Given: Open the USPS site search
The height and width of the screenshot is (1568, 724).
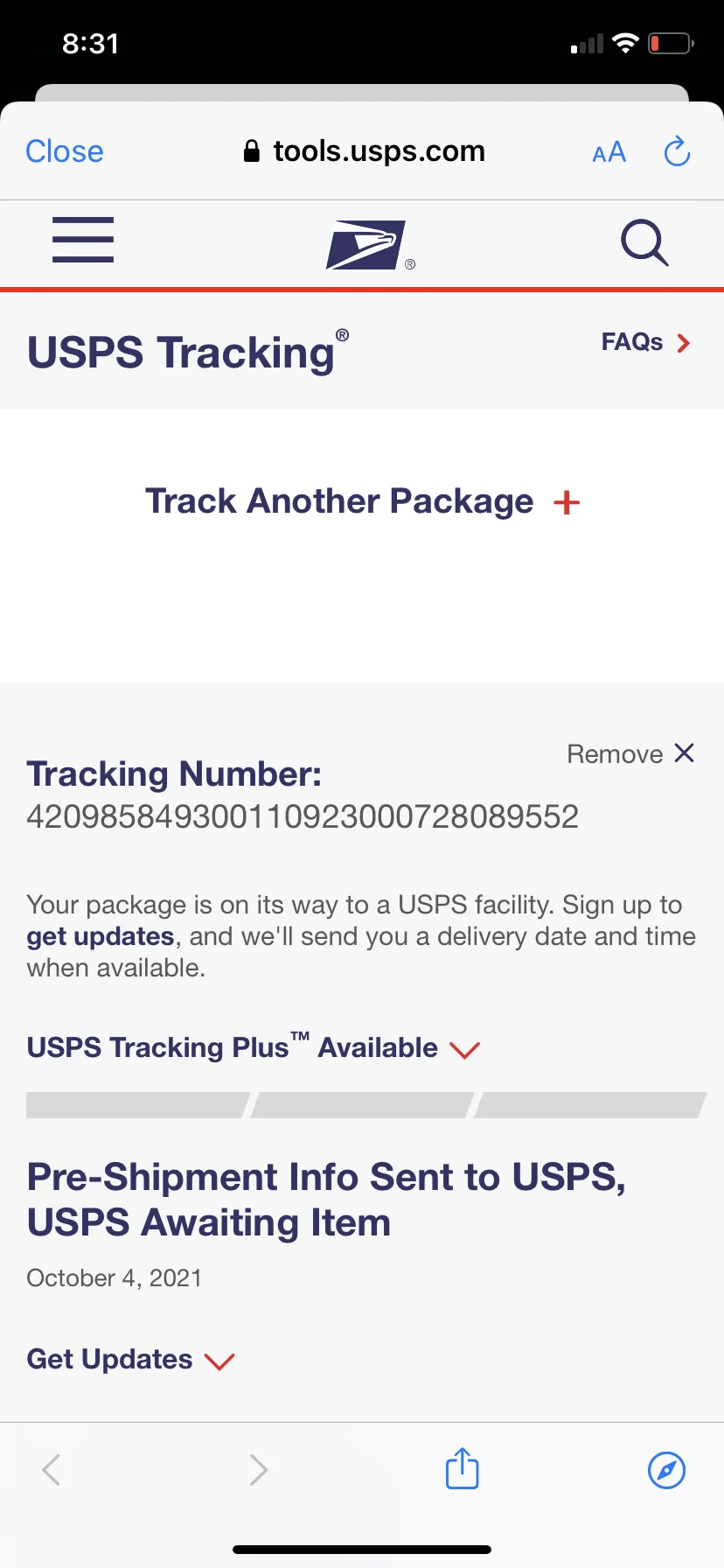Looking at the screenshot, I should pyautogui.click(x=644, y=242).
